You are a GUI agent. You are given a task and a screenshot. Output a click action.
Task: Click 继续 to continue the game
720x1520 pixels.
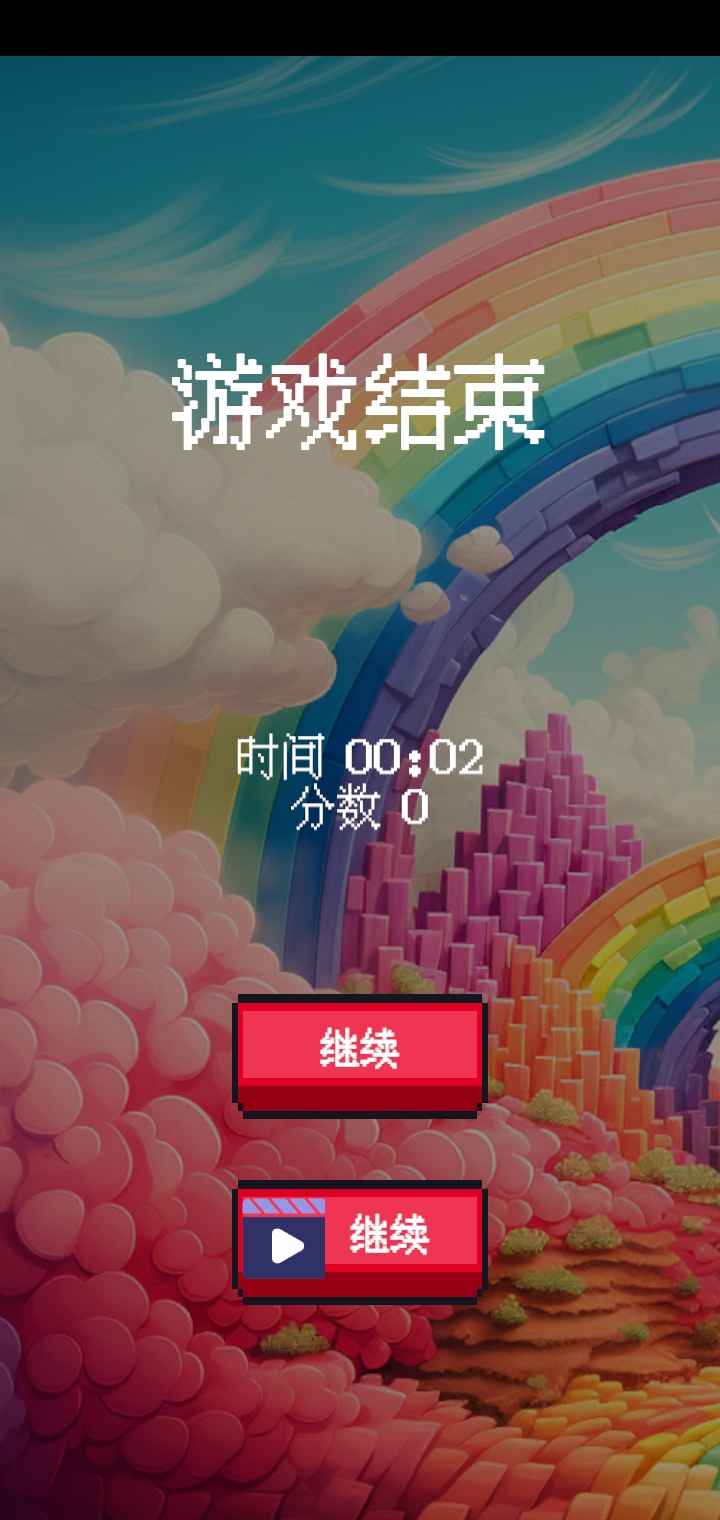pyautogui.click(x=360, y=1048)
